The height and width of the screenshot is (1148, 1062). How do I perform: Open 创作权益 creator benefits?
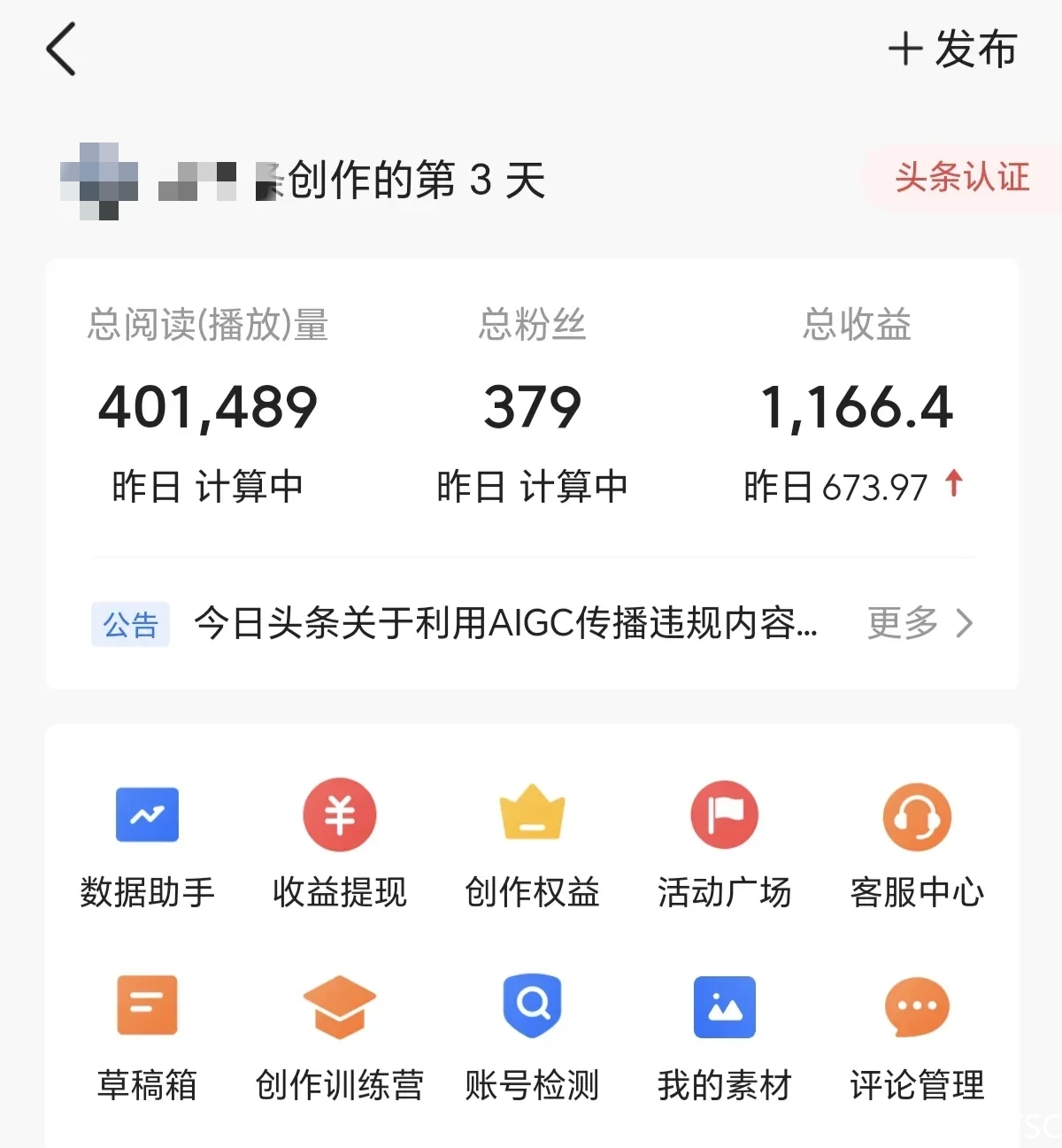click(x=532, y=843)
